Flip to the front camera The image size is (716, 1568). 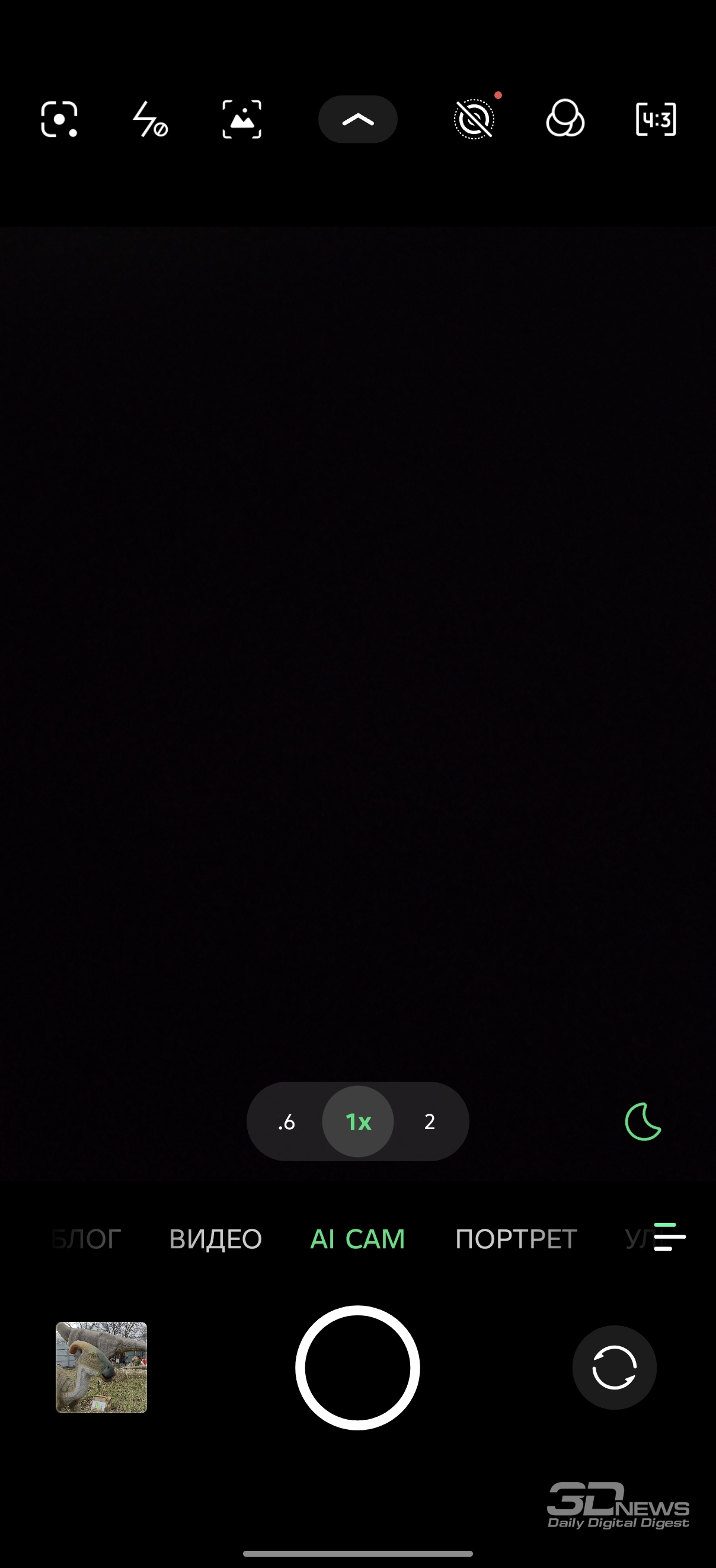614,1367
